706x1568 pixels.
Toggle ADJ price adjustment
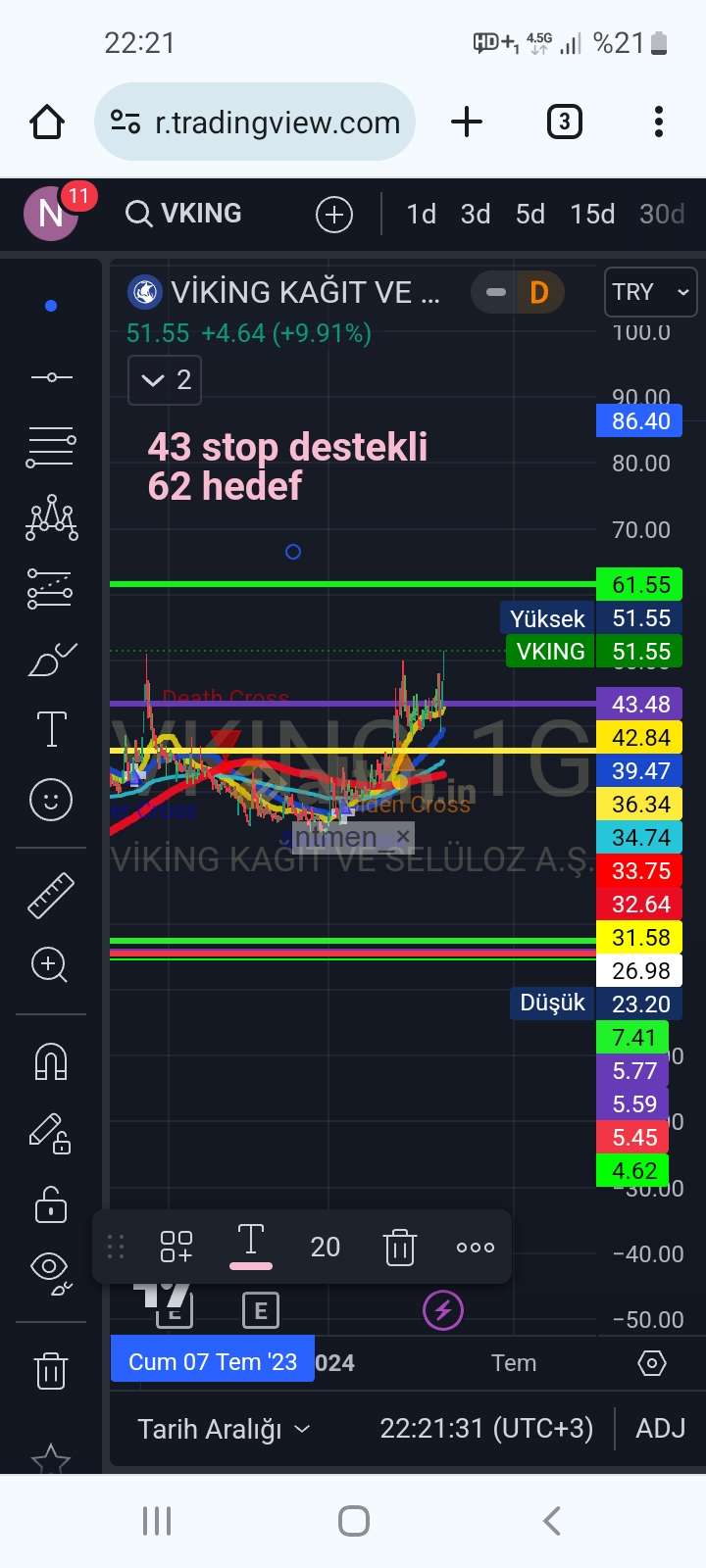661,1429
